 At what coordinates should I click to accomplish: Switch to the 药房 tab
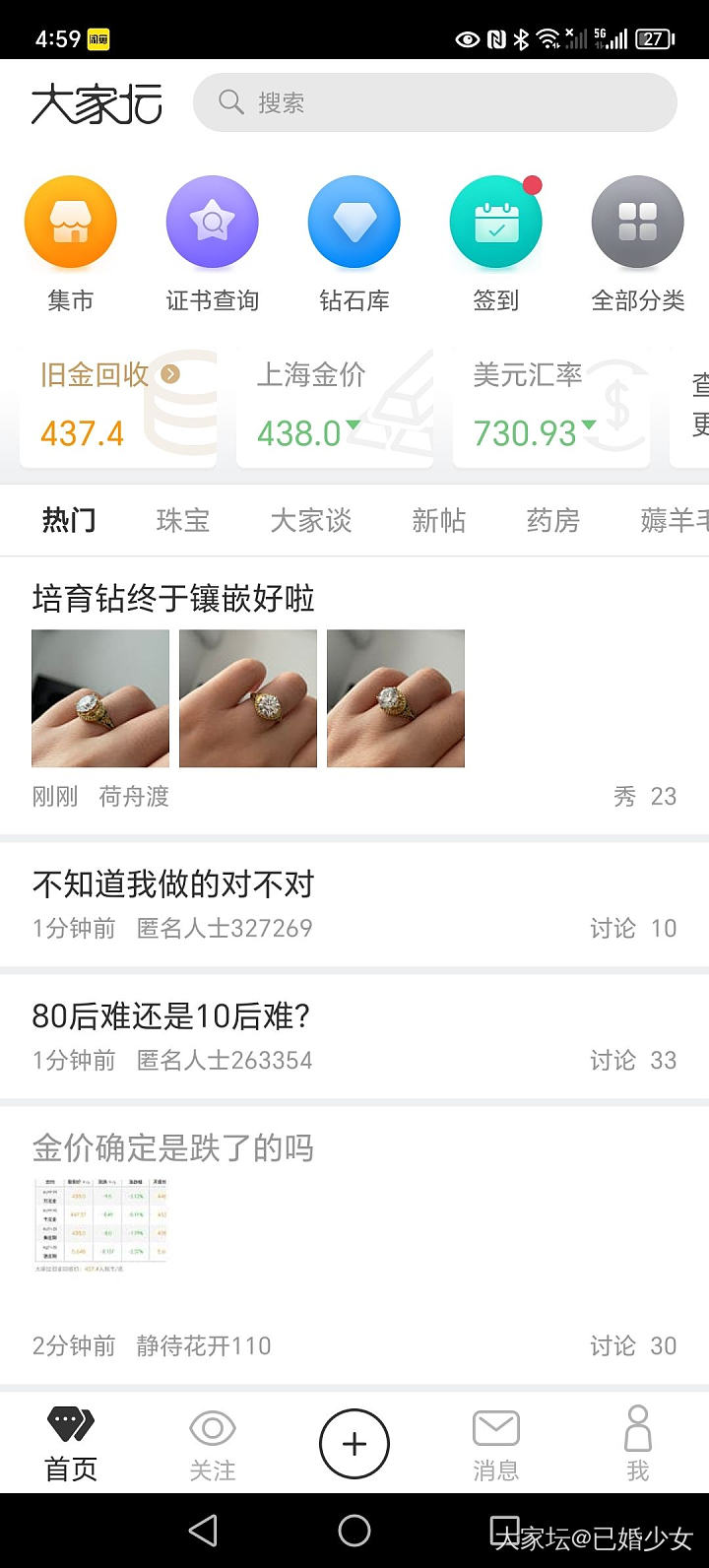pyautogui.click(x=553, y=520)
